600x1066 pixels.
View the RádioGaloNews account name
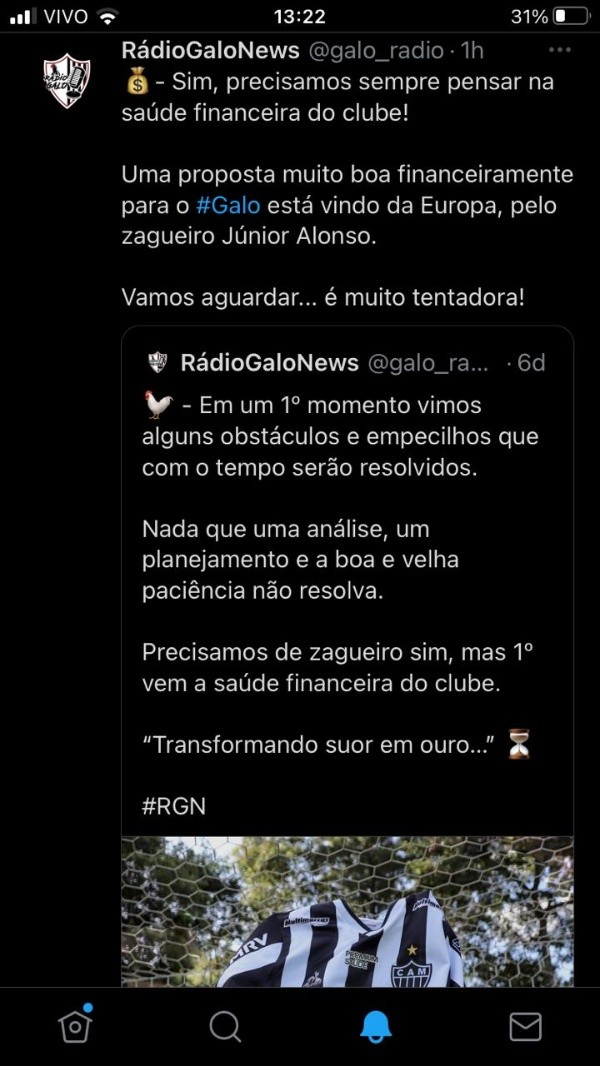[211, 49]
